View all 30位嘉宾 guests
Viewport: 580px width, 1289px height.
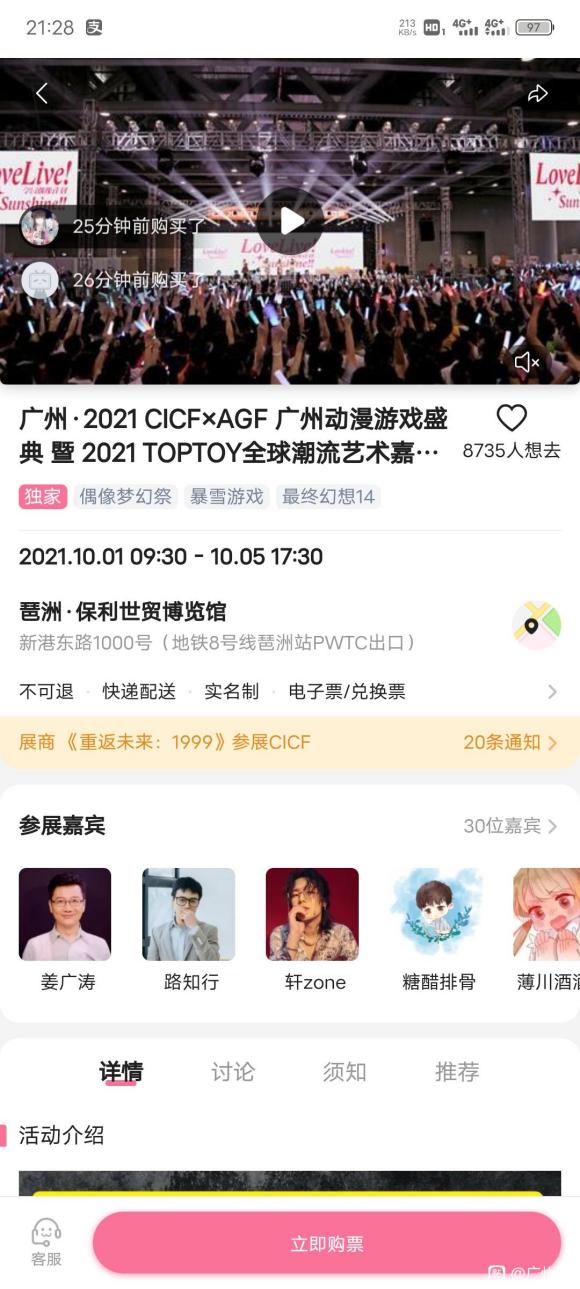pyautogui.click(x=510, y=826)
